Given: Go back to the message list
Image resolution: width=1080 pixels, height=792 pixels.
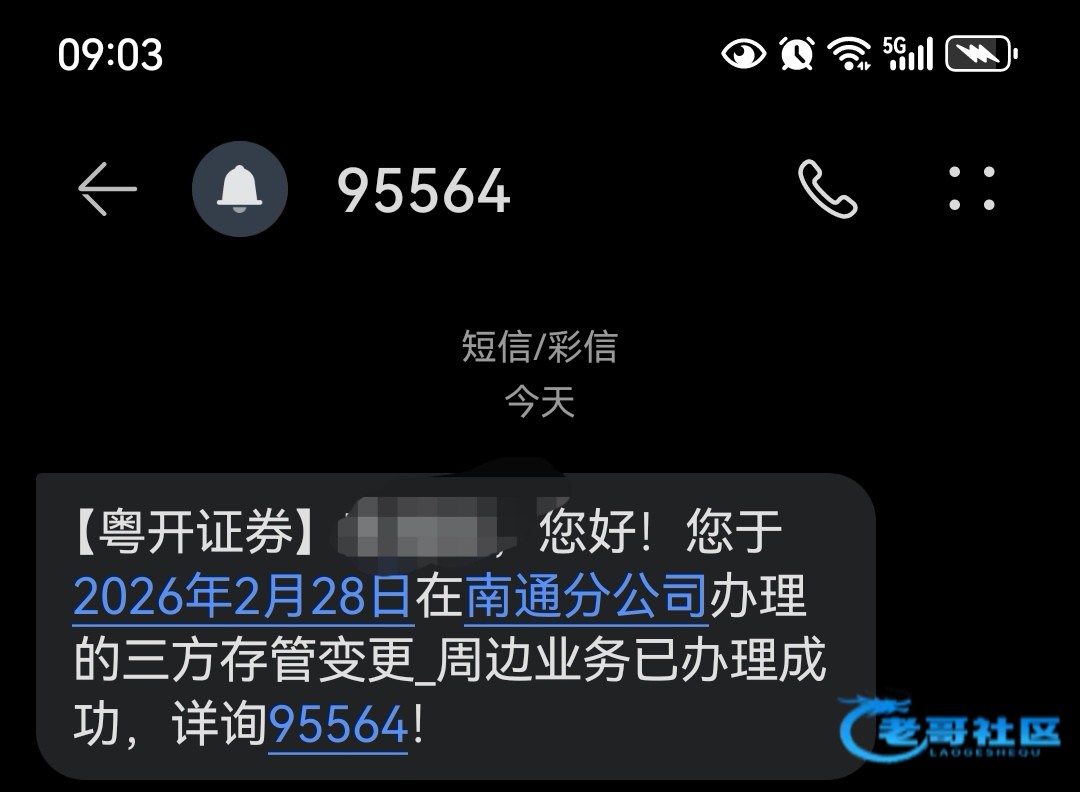Looking at the screenshot, I should 107,189.
